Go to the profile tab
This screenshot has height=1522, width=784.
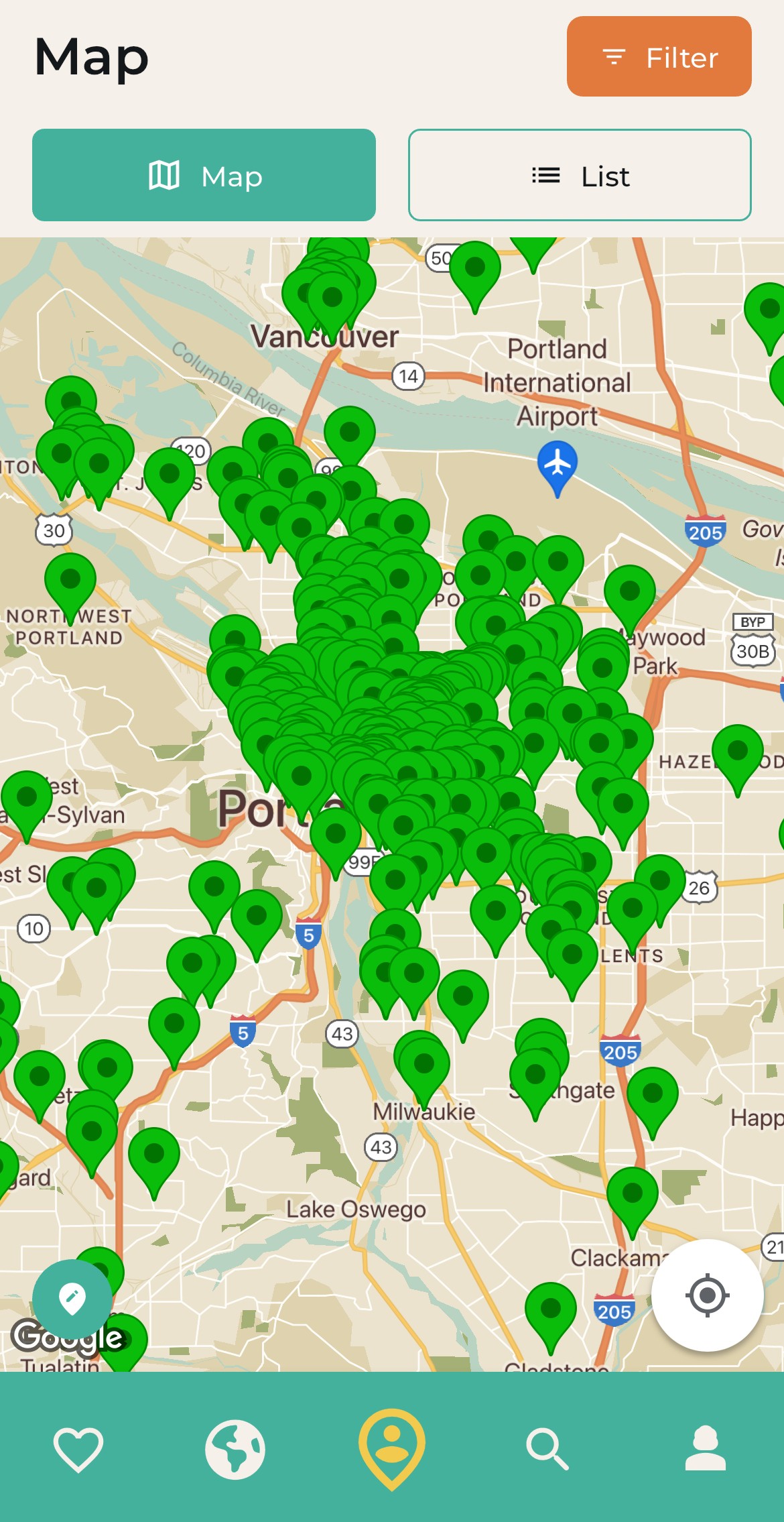[705, 1450]
